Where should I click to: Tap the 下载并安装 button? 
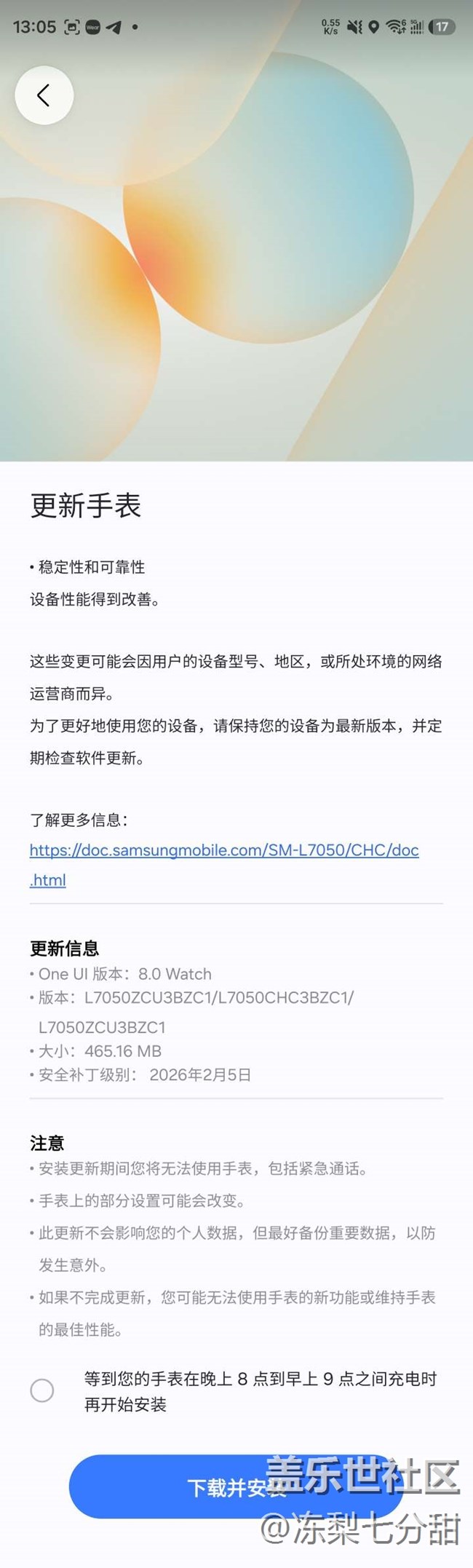coord(234,1487)
